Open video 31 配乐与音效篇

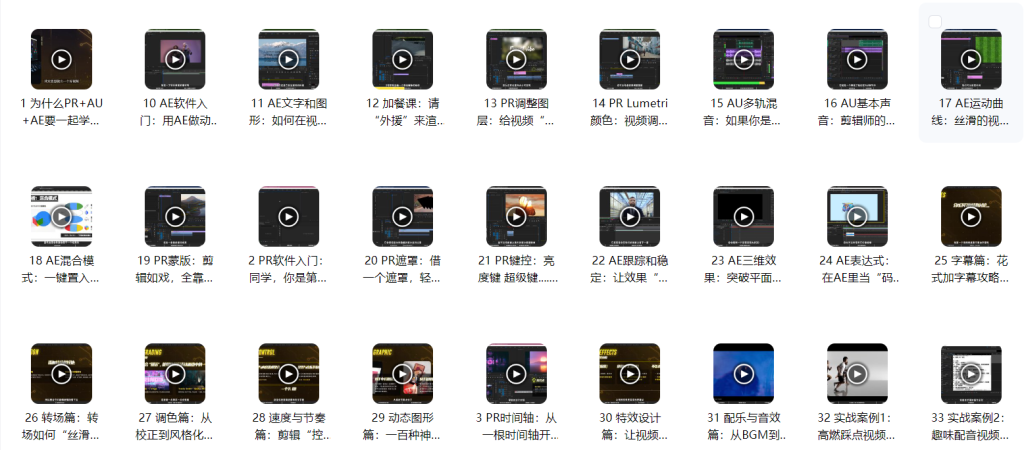(x=743, y=374)
